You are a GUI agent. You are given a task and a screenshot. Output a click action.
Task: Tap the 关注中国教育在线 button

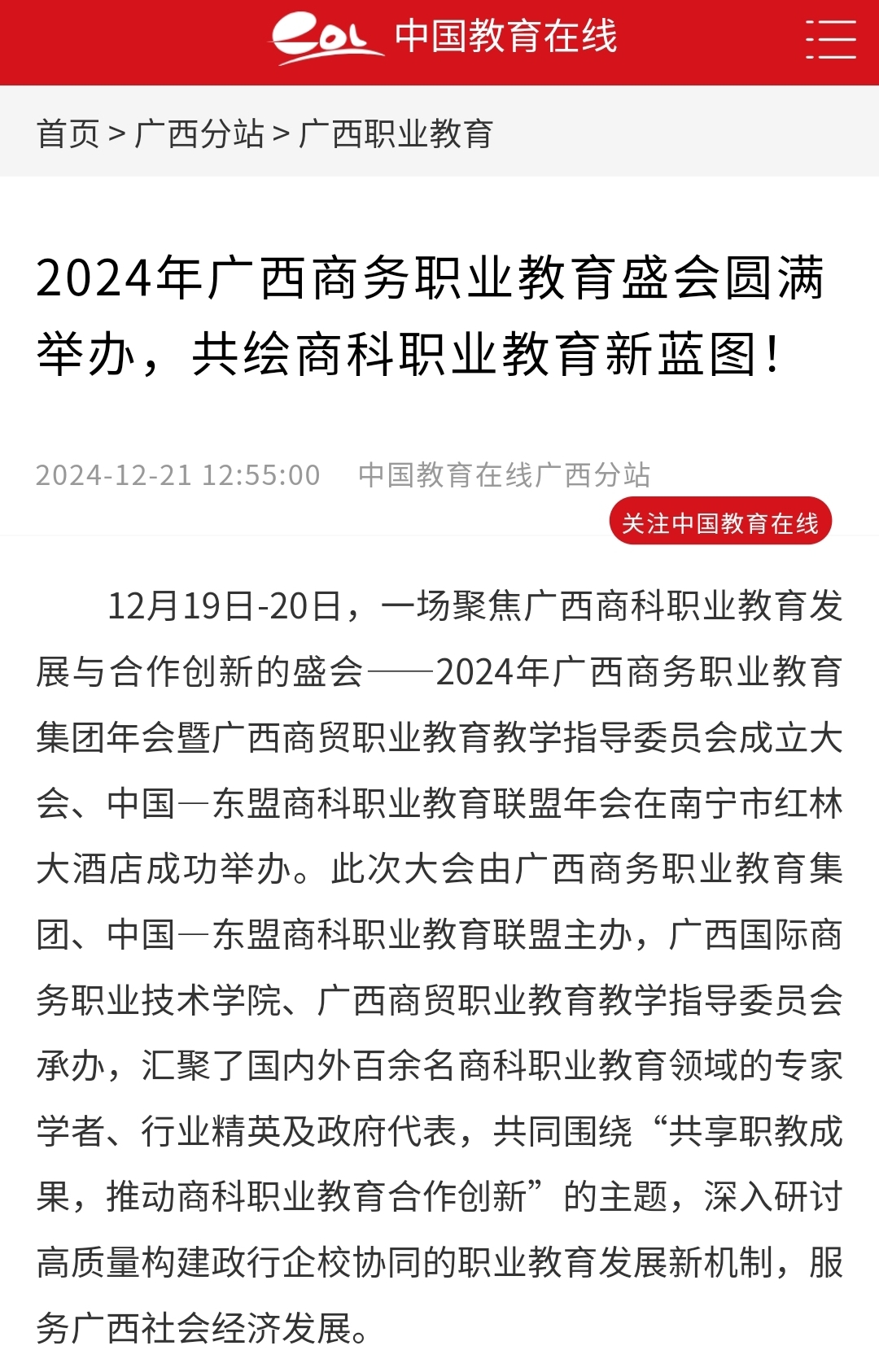point(720,522)
